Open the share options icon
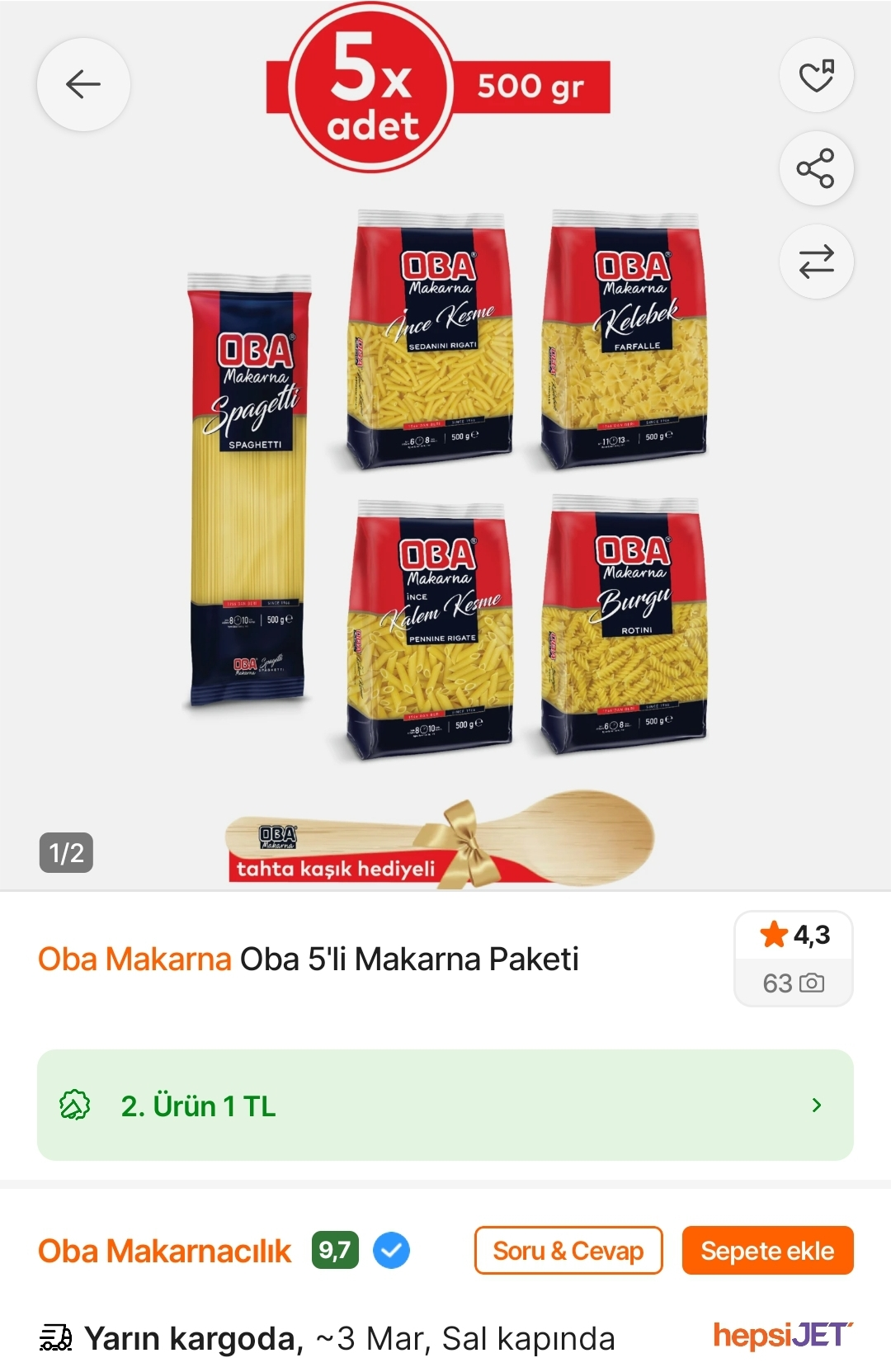This screenshot has height=1372, width=891. pyautogui.click(x=815, y=167)
